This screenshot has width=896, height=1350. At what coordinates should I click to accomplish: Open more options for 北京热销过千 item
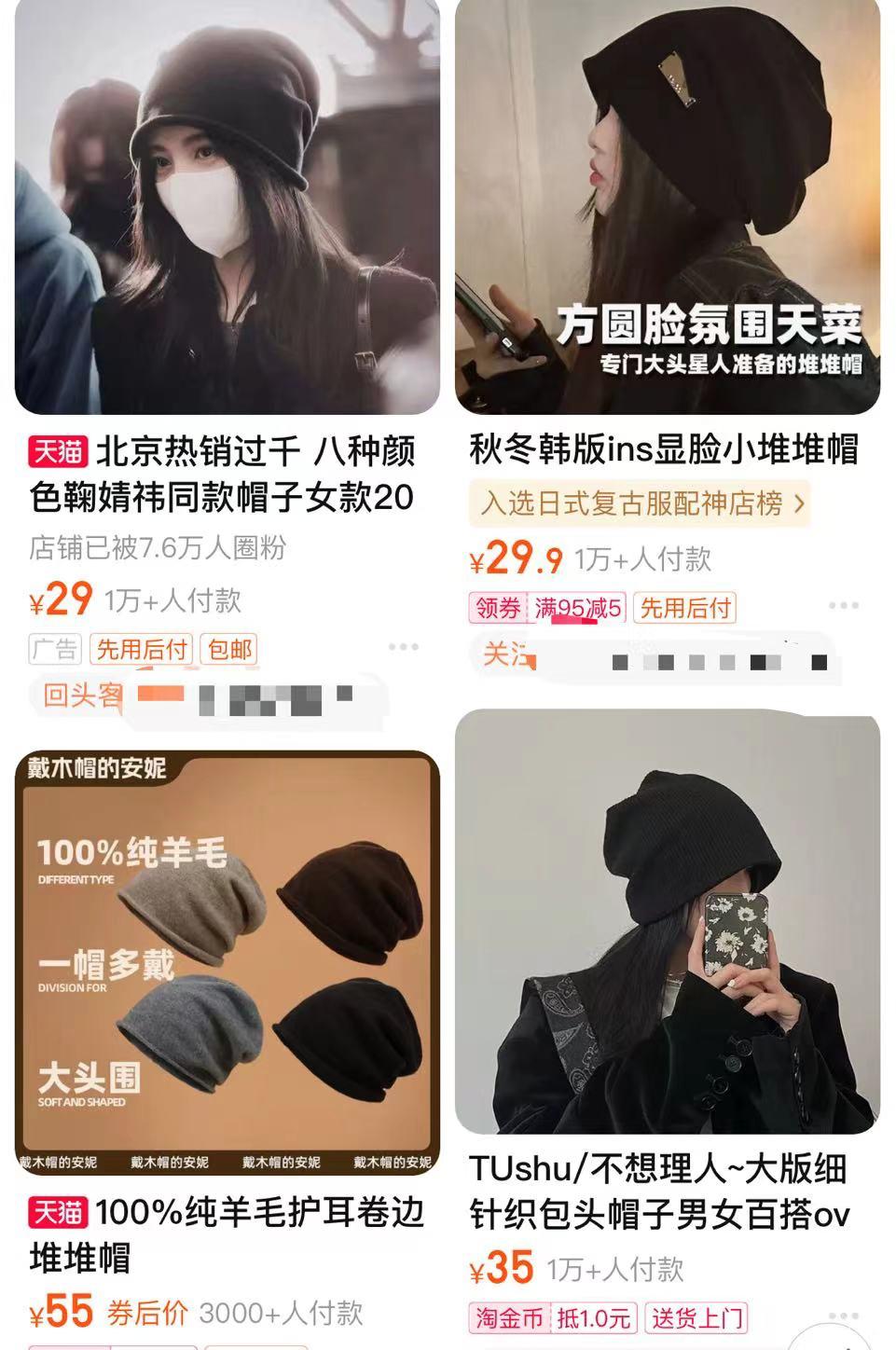tap(403, 647)
